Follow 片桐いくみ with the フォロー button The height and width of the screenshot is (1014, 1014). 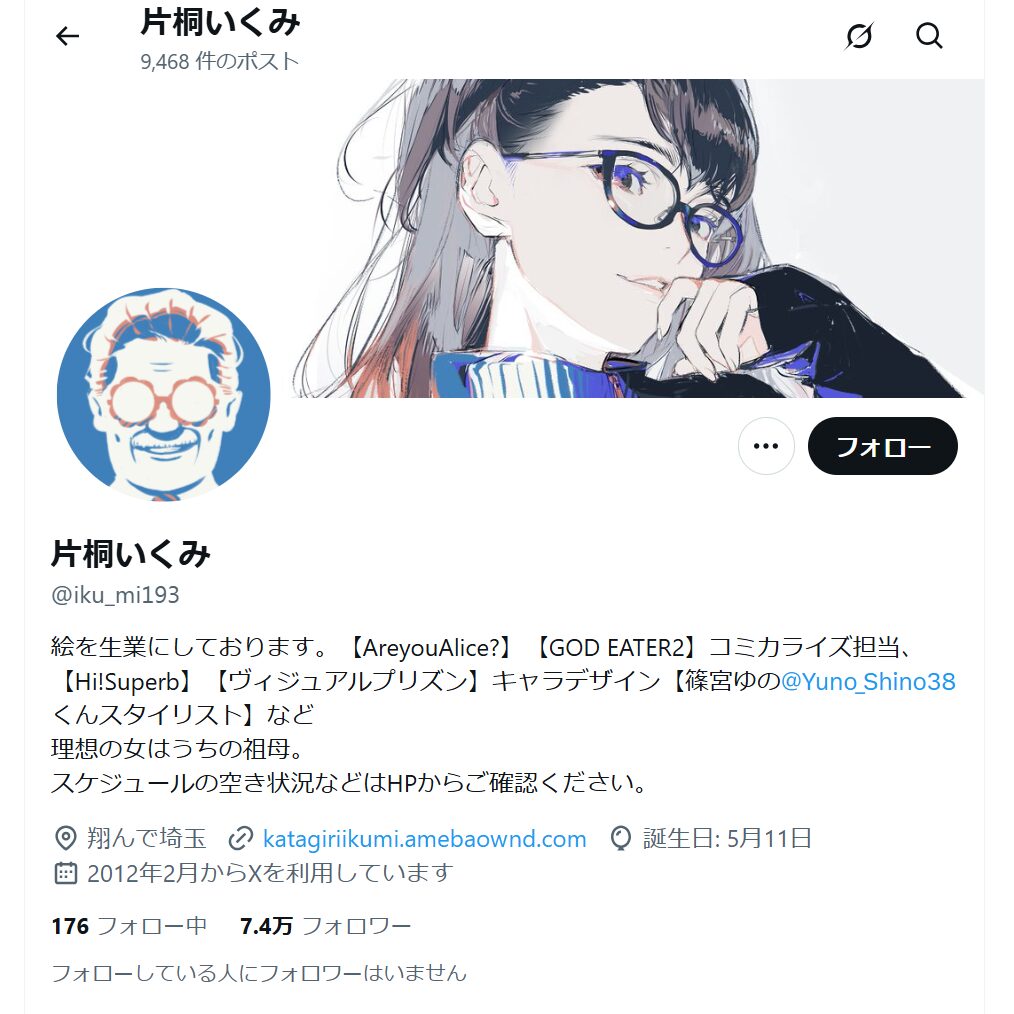point(882,446)
